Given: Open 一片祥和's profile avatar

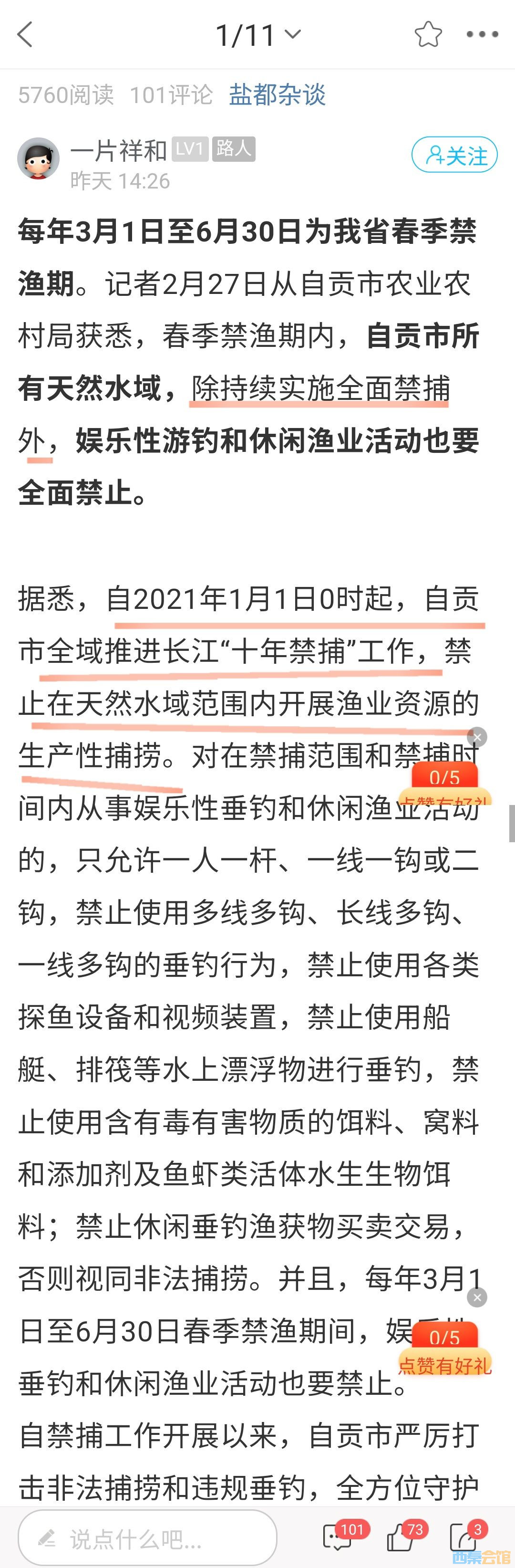Looking at the screenshot, I should pos(38,158).
